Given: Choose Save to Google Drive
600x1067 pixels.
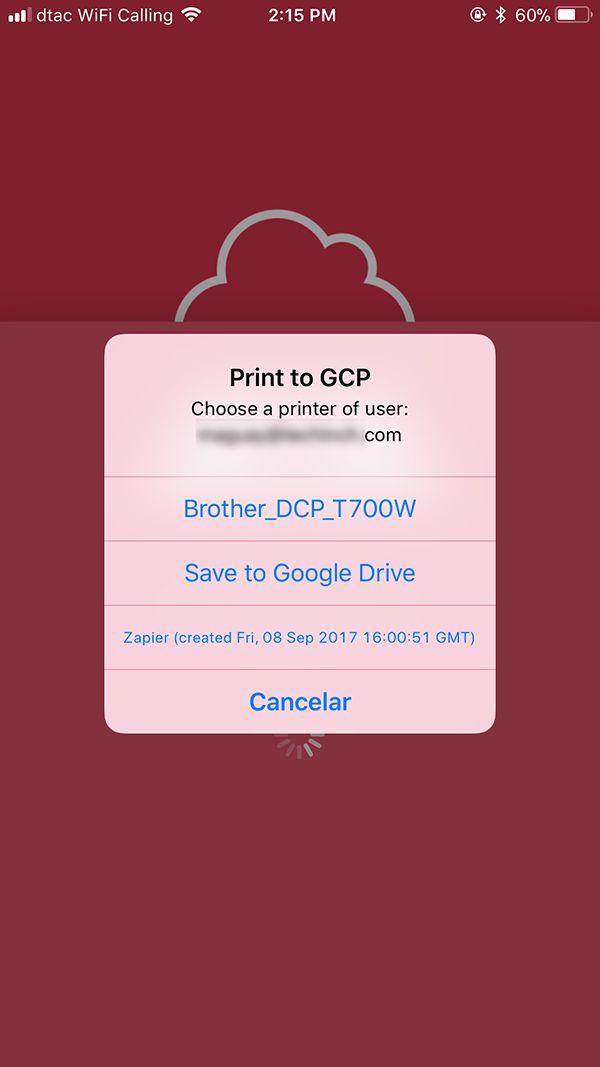Looking at the screenshot, I should tap(299, 573).
